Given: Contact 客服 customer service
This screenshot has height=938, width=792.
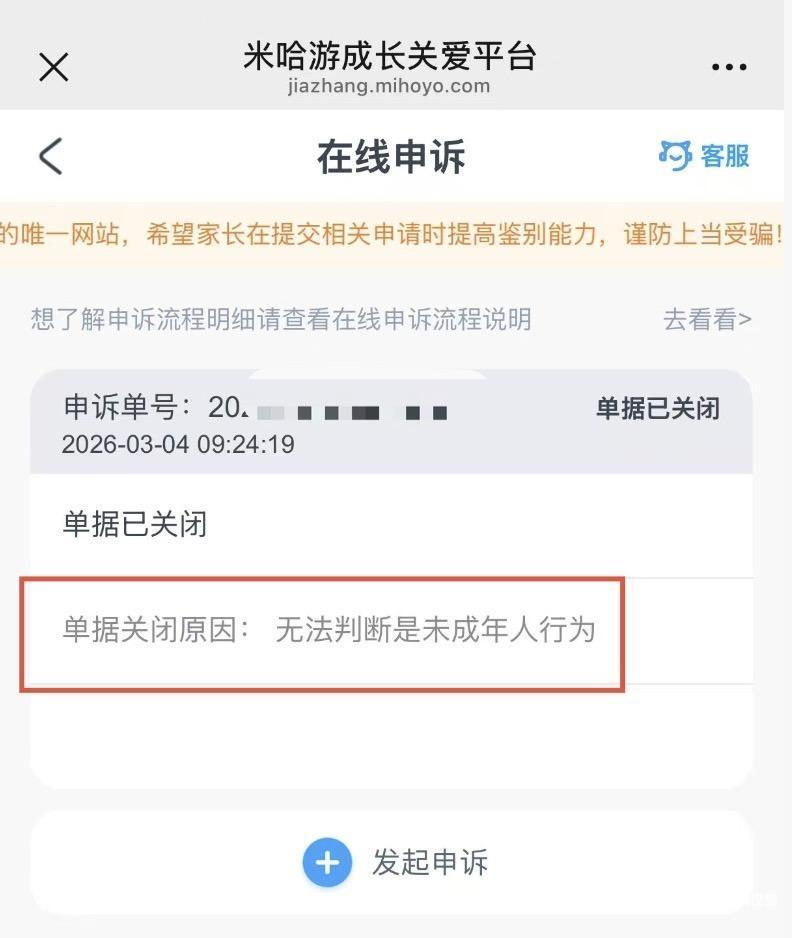Looking at the screenshot, I should pos(705,156).
